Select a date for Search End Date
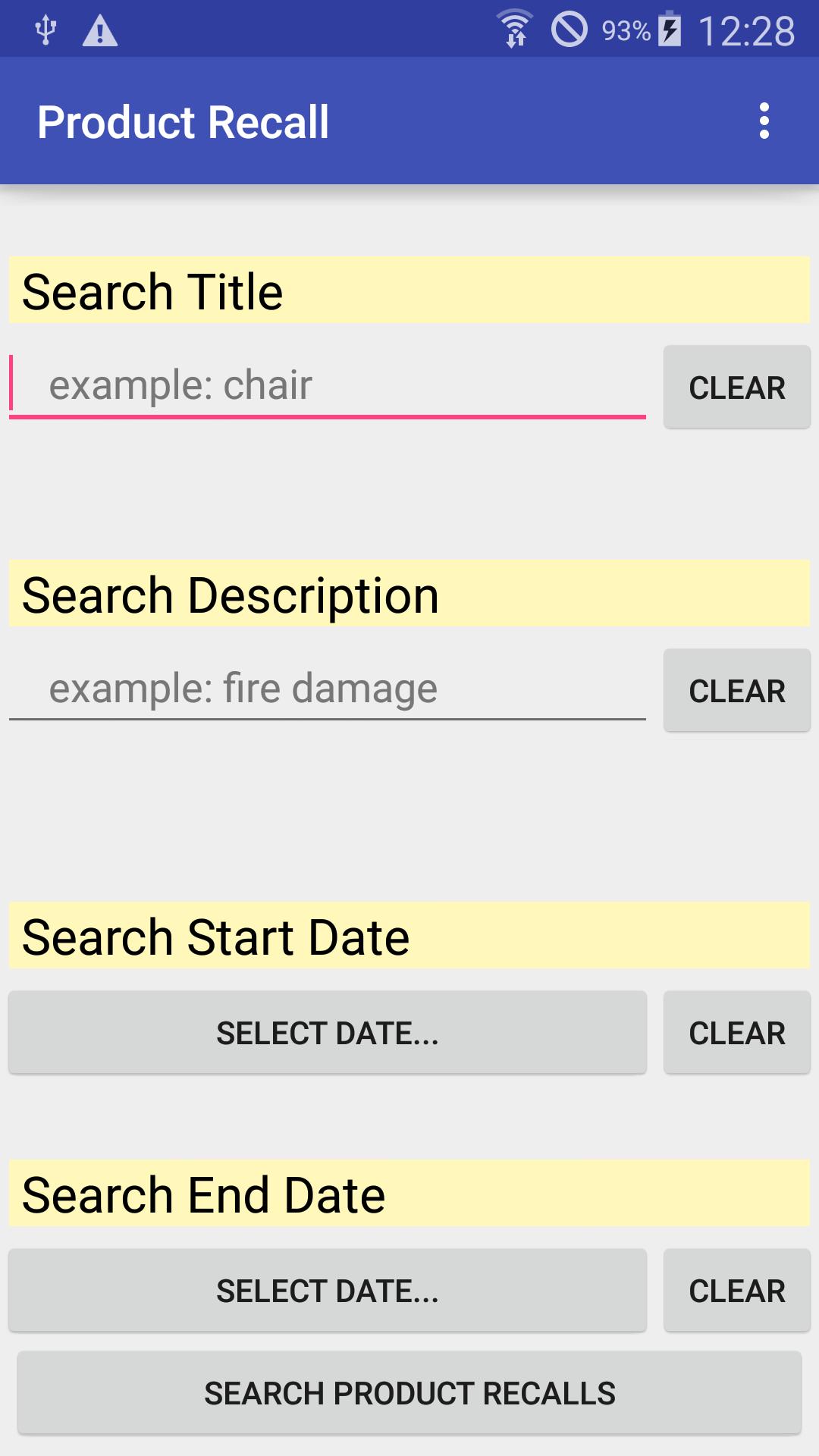819x1456 pixels. pos(328,1291)
